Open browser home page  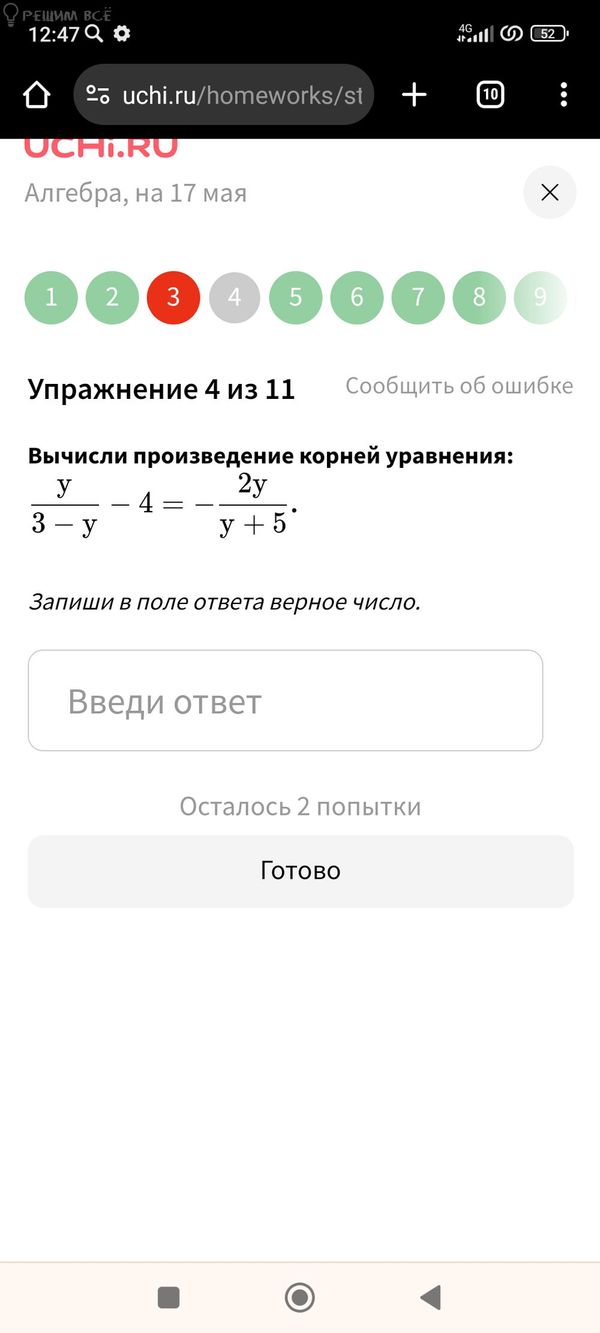click(37, 95)
